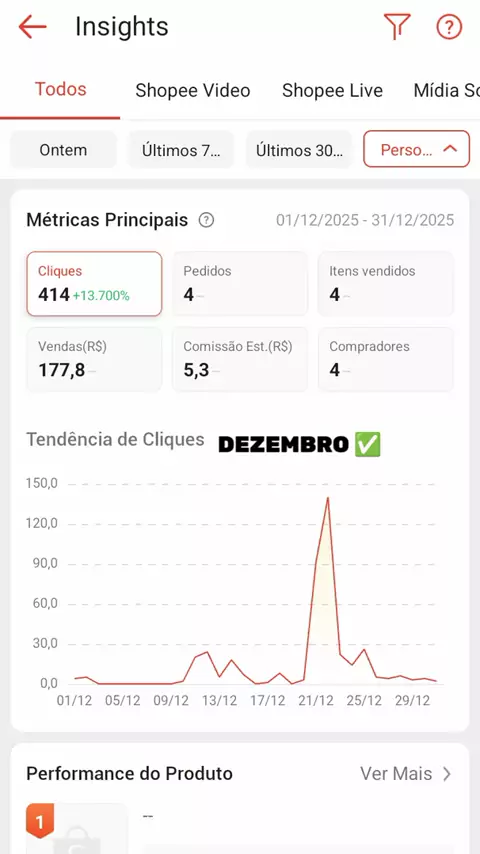Choose the Últimos 30 days chip
Image resolution: width=480 pixels, height=854 pixels.
pyautogui.click(x=299, y=150)
